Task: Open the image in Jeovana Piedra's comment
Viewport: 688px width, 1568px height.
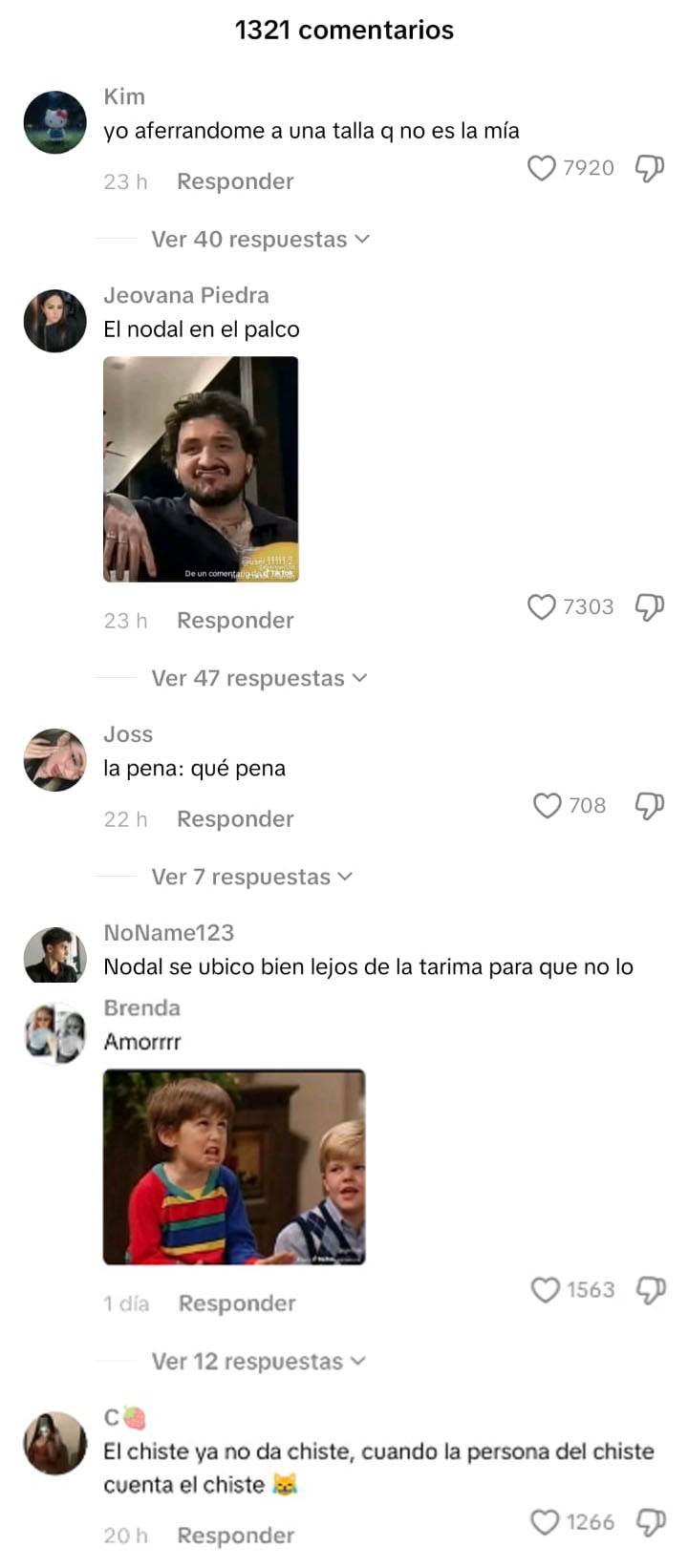Action: coord(201,469)
